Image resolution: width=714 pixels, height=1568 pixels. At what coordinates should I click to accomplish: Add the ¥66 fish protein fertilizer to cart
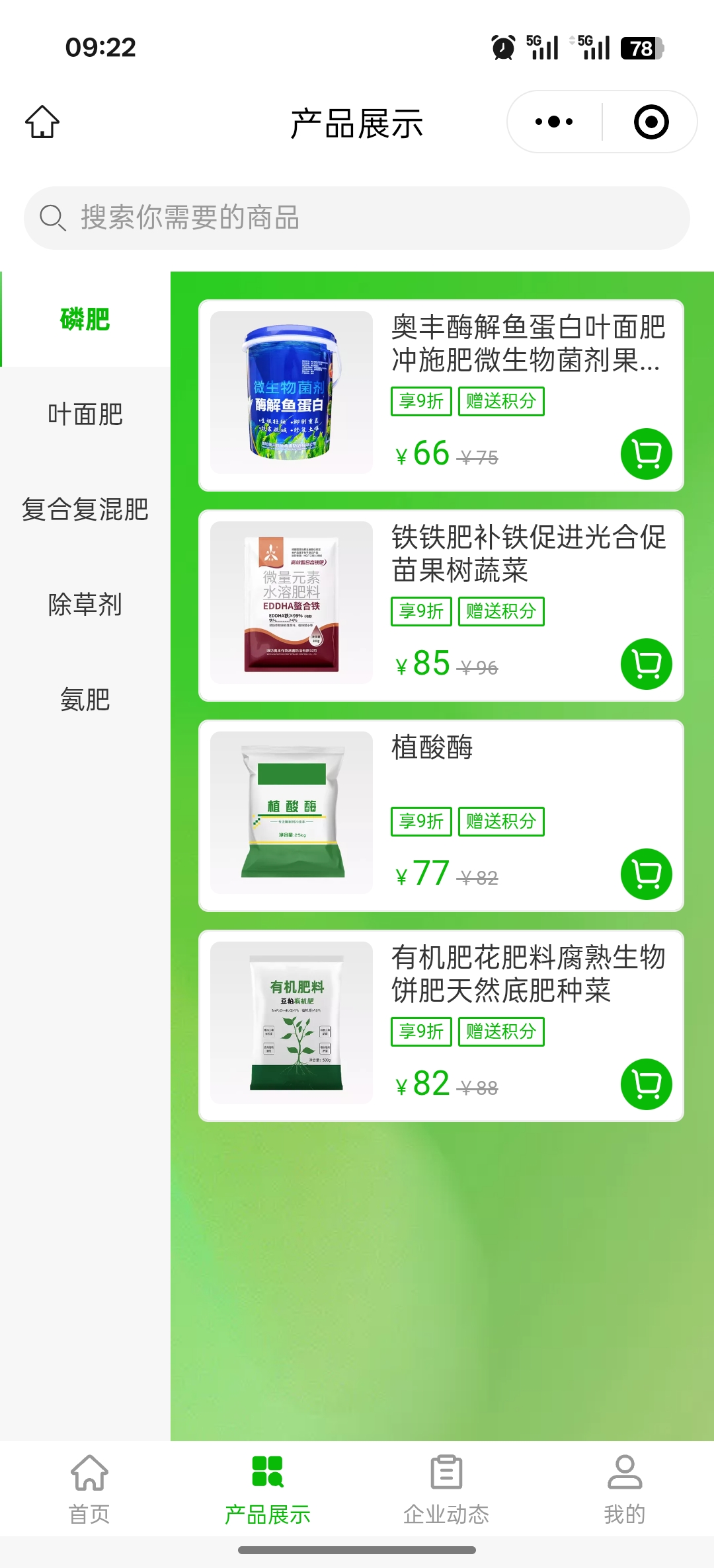646,454
